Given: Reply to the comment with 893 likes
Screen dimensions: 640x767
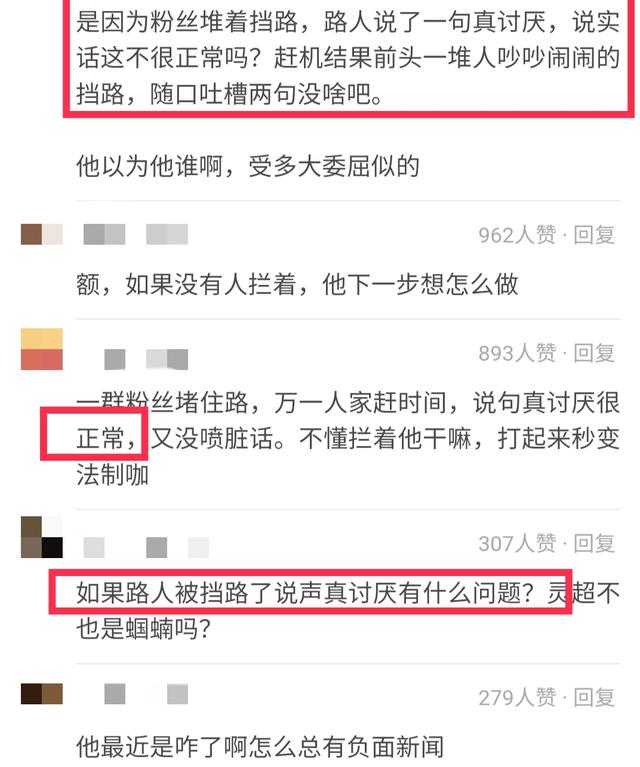Looking at the screenshot, I should point(593,353).
